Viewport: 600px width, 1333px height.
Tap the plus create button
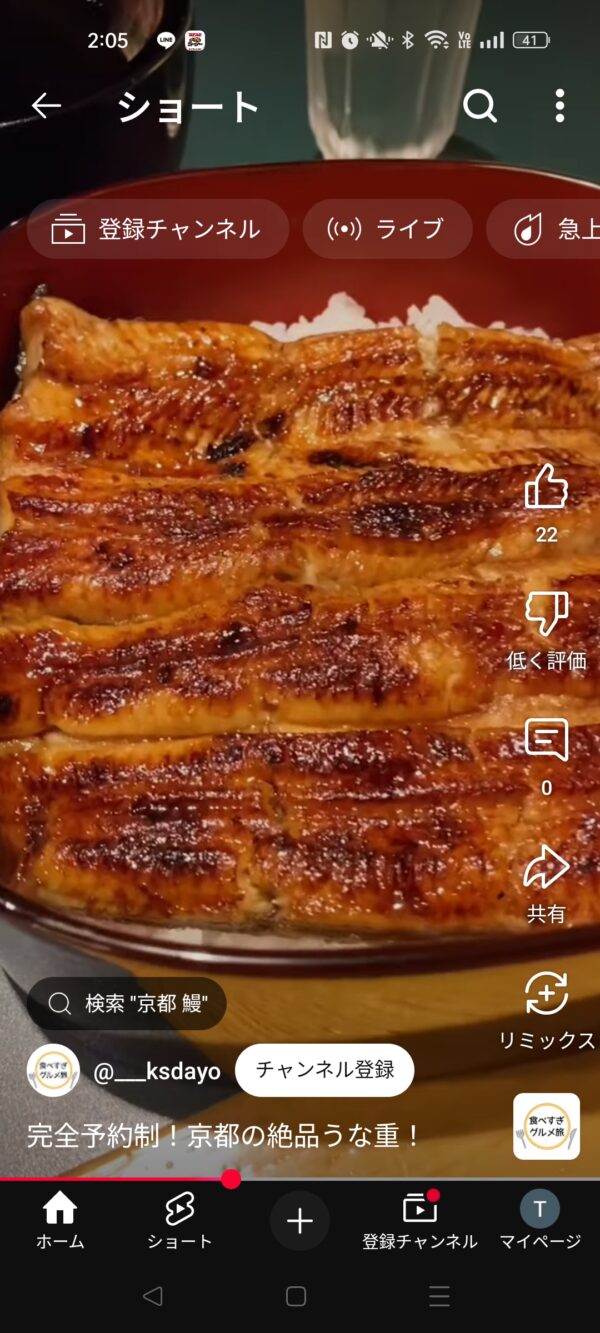tap(300, 1220)
